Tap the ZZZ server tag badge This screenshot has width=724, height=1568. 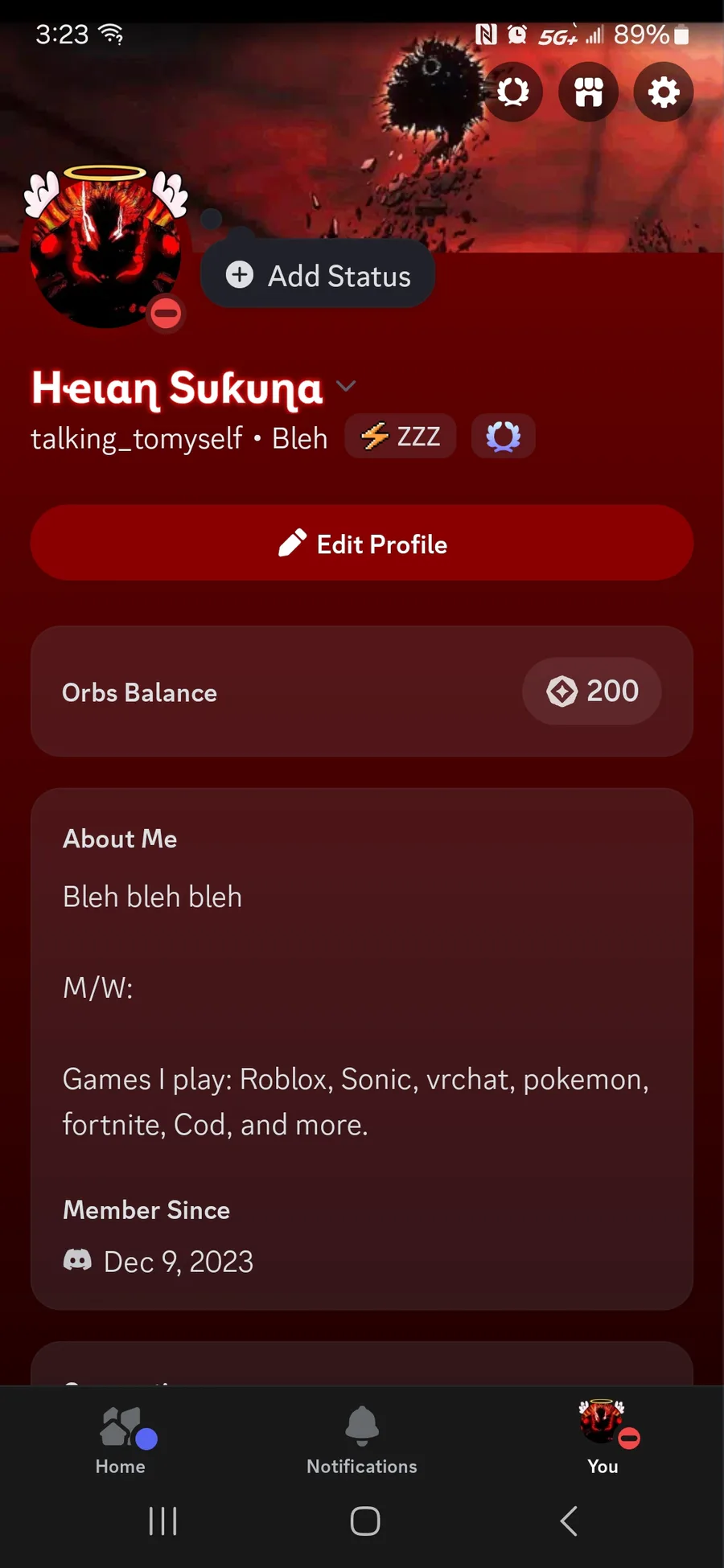(x=401, y=437)
